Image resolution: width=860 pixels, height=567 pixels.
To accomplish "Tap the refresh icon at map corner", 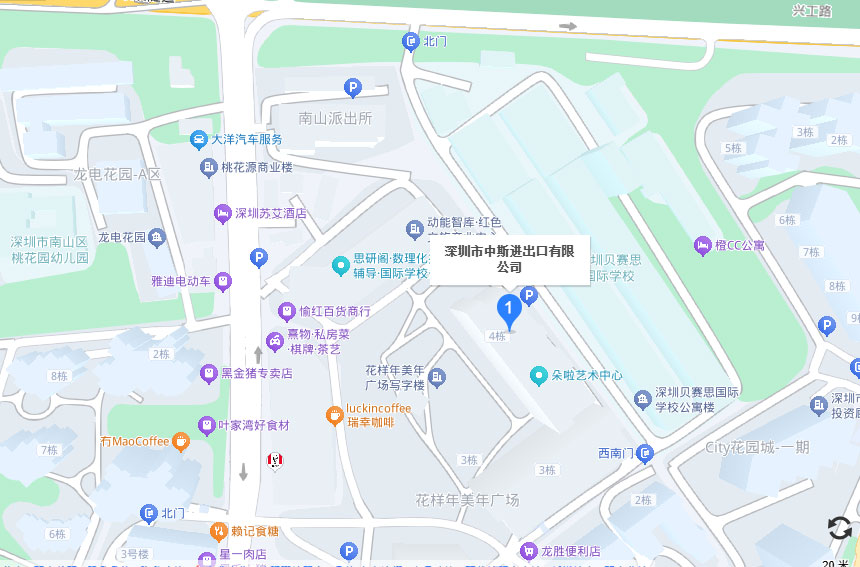I will (840, 528).
